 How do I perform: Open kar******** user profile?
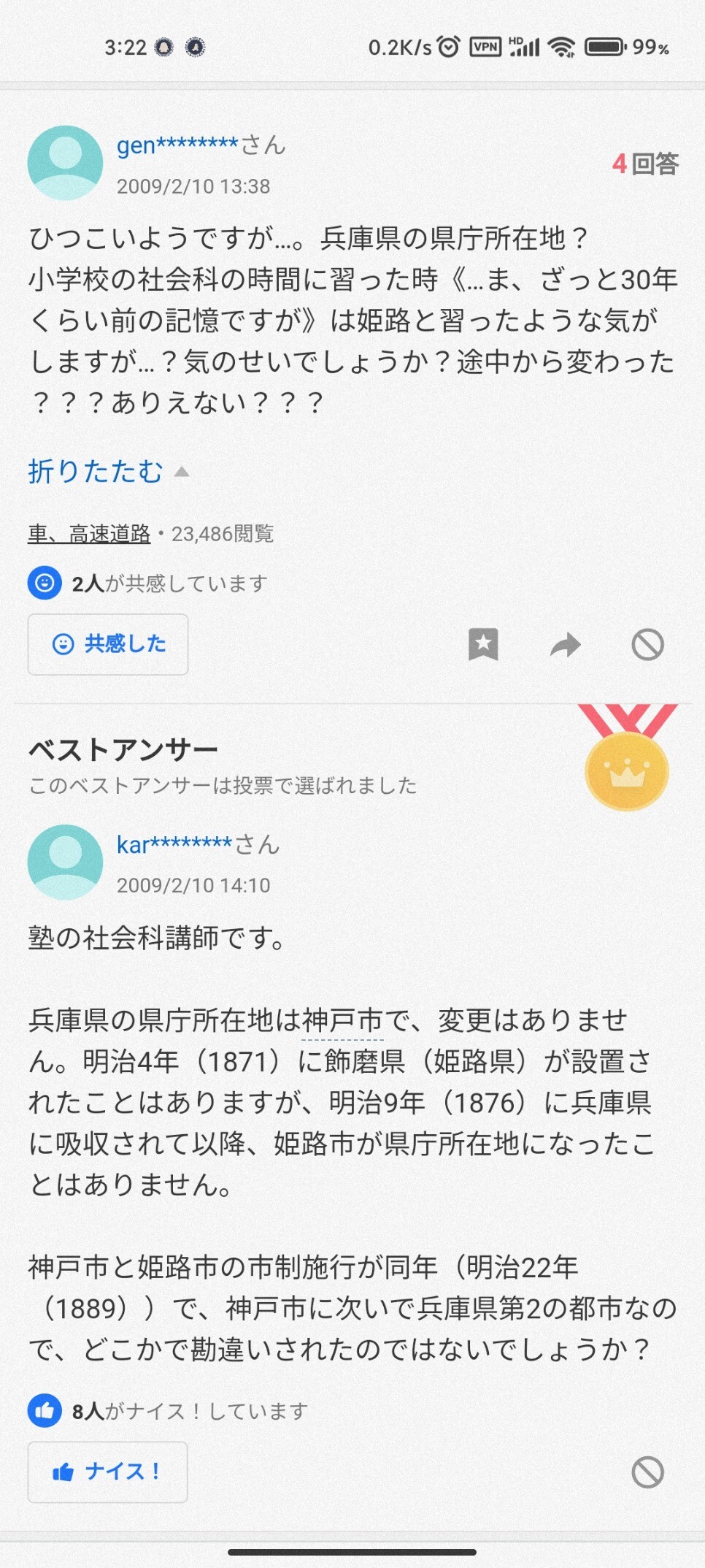174,844
